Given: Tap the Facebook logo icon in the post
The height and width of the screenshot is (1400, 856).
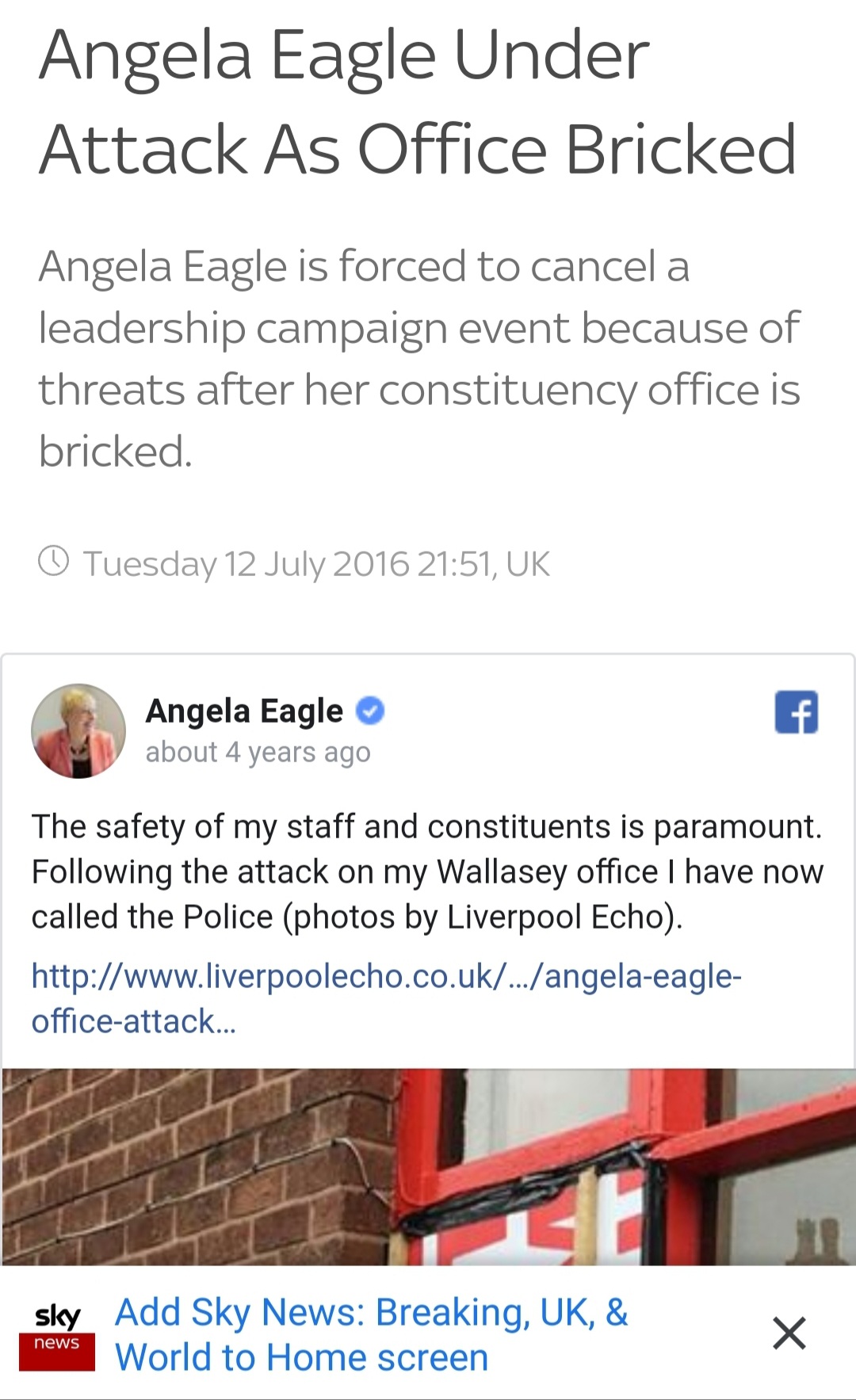Looking at the screenshot, I should pos(796,713).
